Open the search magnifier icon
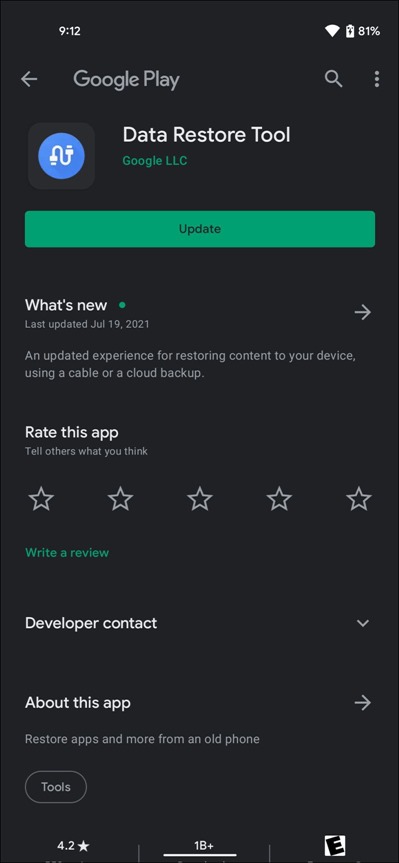Image resolution: width=399 pixels, height=863 pixels. click(334, 79)
